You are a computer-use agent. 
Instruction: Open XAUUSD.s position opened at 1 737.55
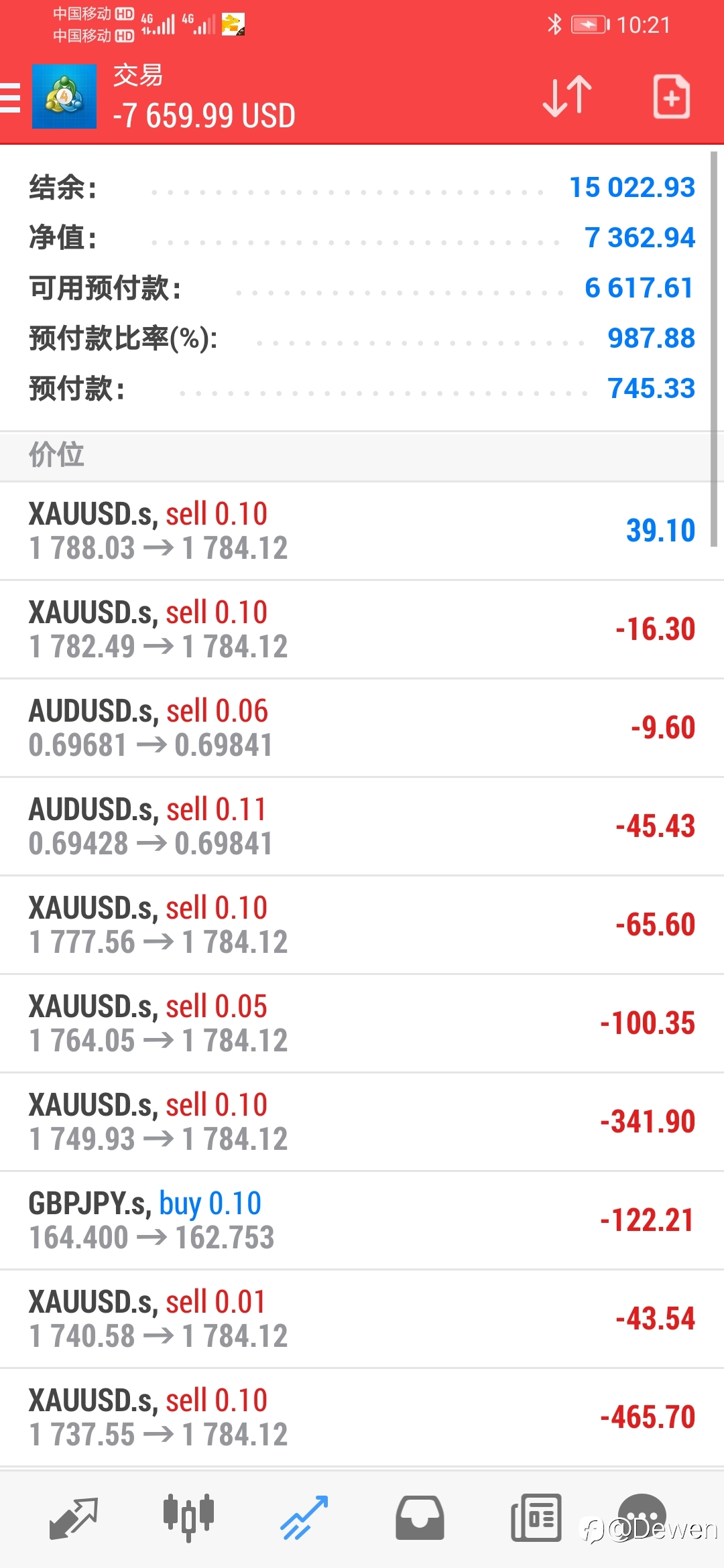362,1417
